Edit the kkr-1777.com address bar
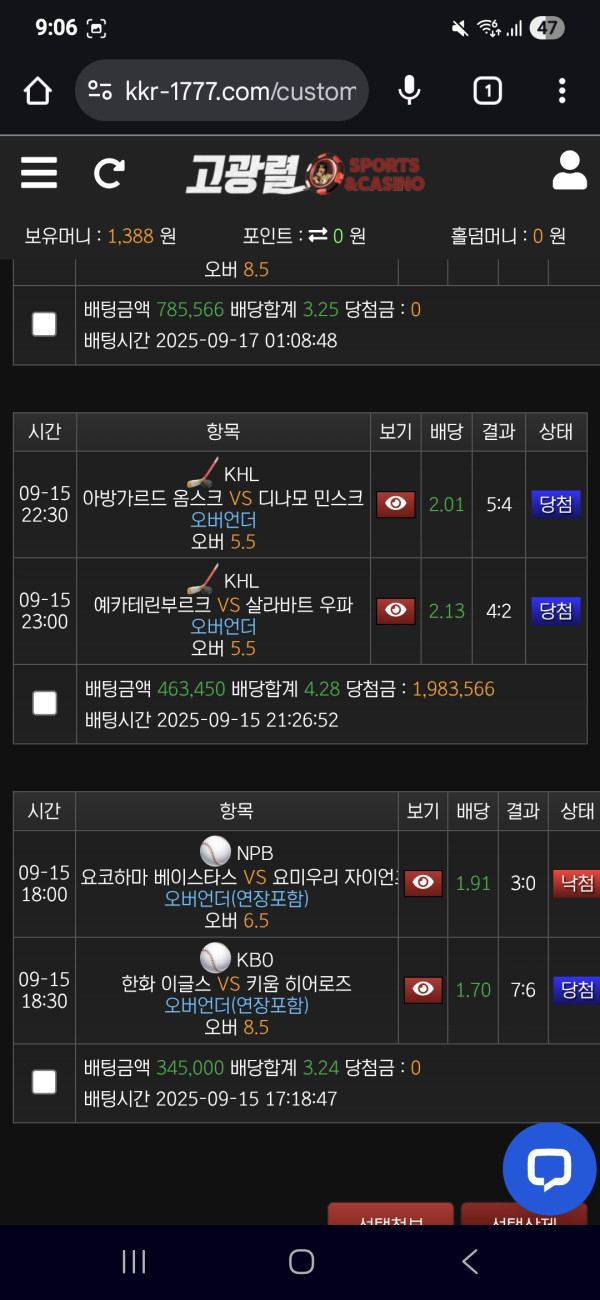Viewport: 600px width, 1300px height. point(240,92)
